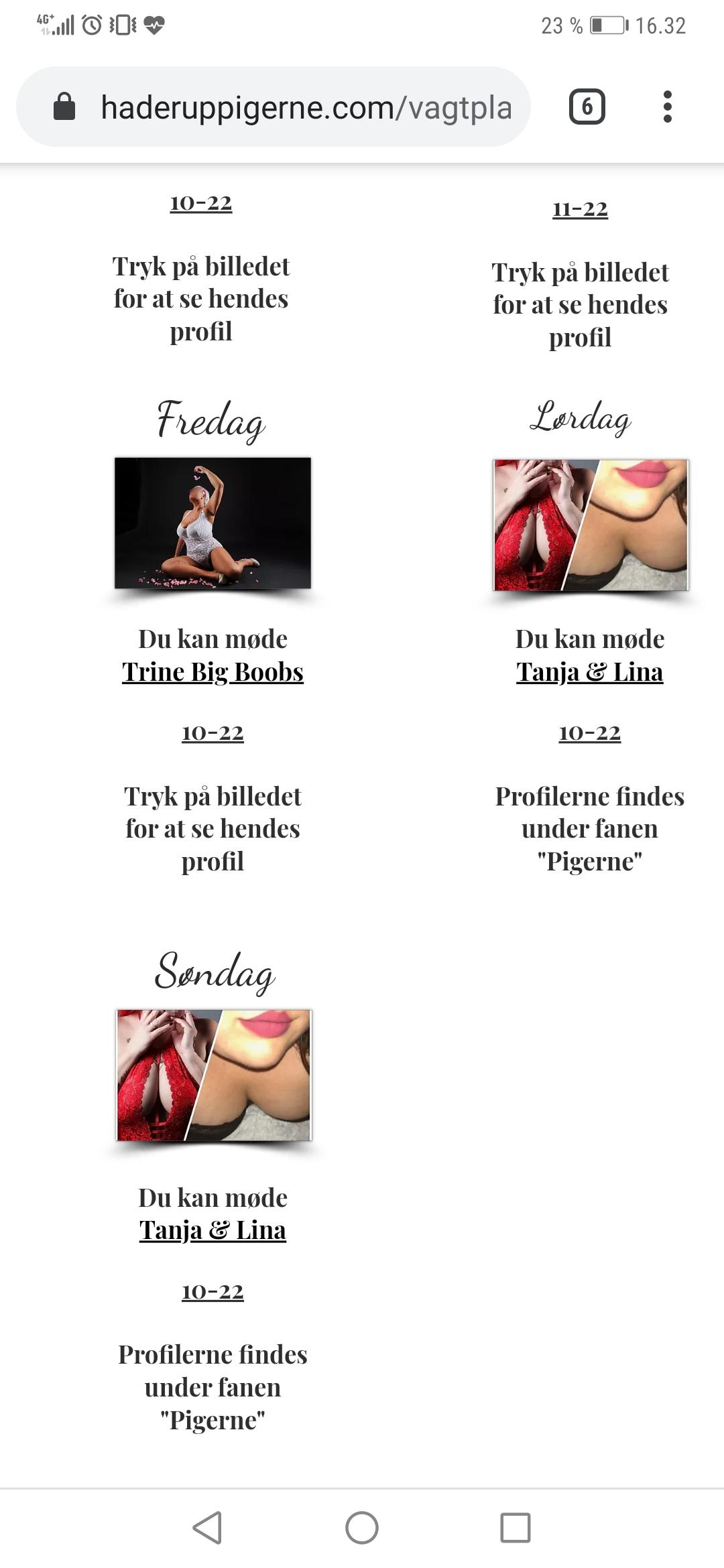This screenshot has width=724, height=1568.
Task: Open the tab switcher showing 6 tabs
Action: pos(587,107)
